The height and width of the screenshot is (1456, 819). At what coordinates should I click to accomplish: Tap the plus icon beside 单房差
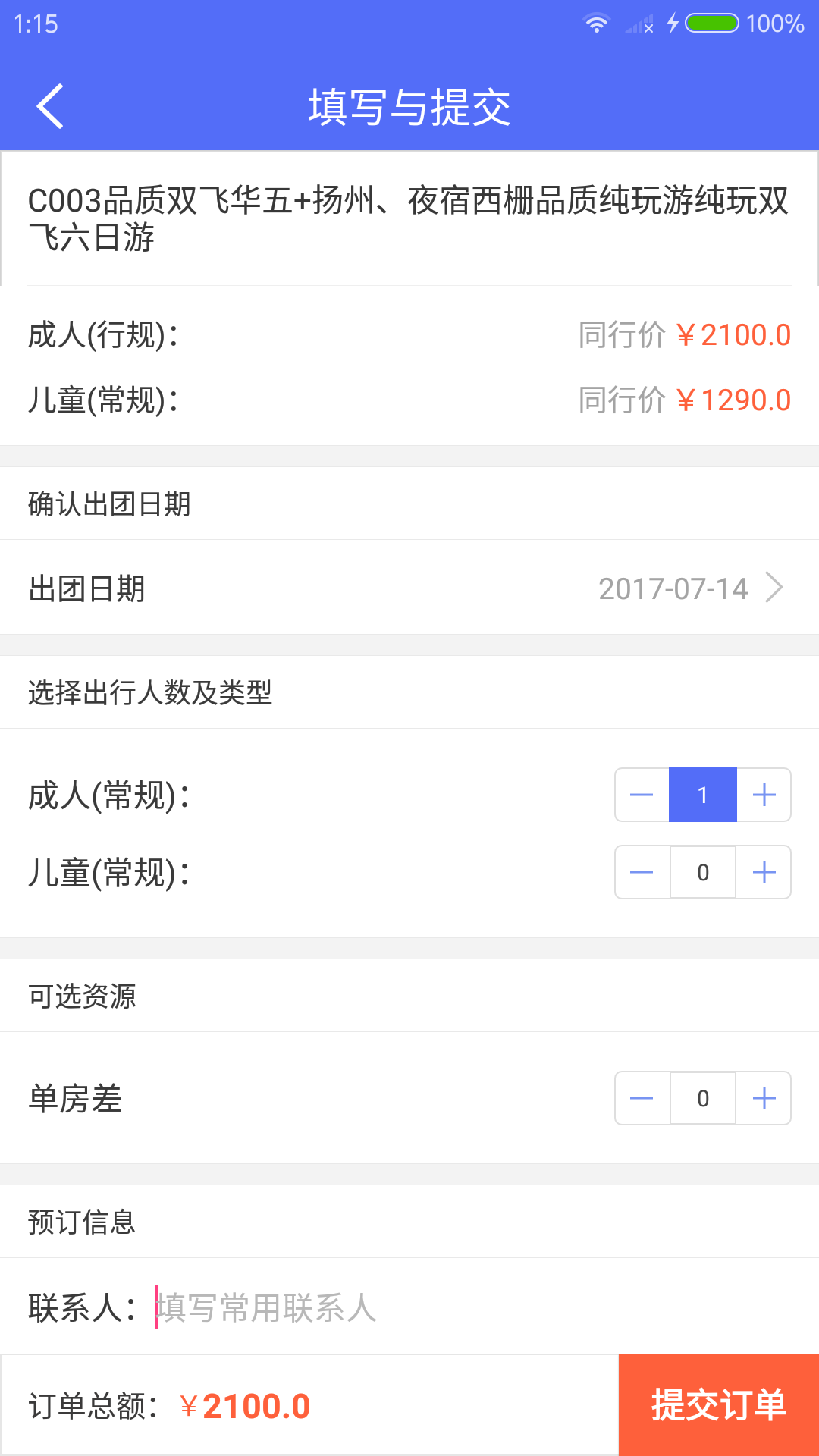[x=763, y=1097]
